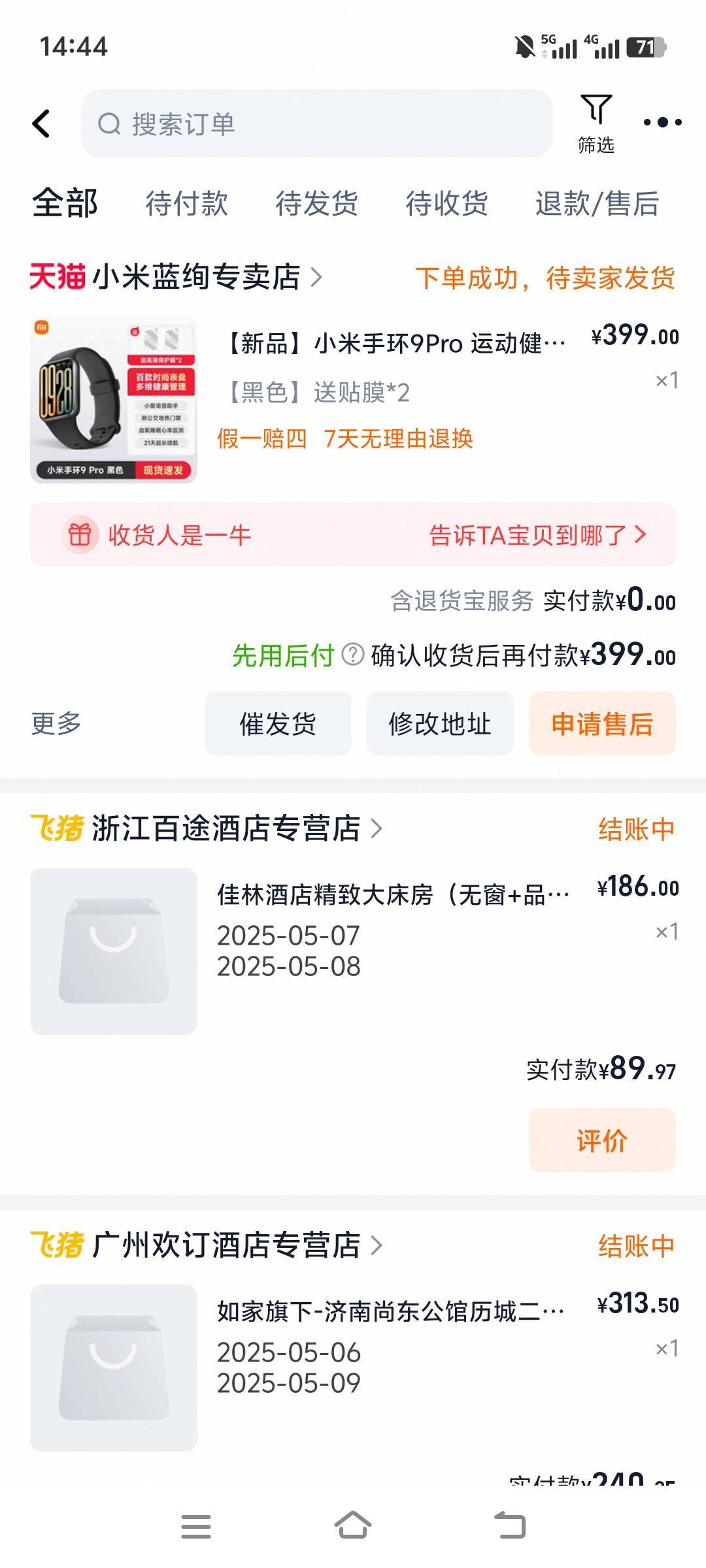This screenshot has height=1568, width=706.
Task: Tap 告诉TA宝贝到哪了 banner link
Action: pyautogui.click(x=537, y=535)
